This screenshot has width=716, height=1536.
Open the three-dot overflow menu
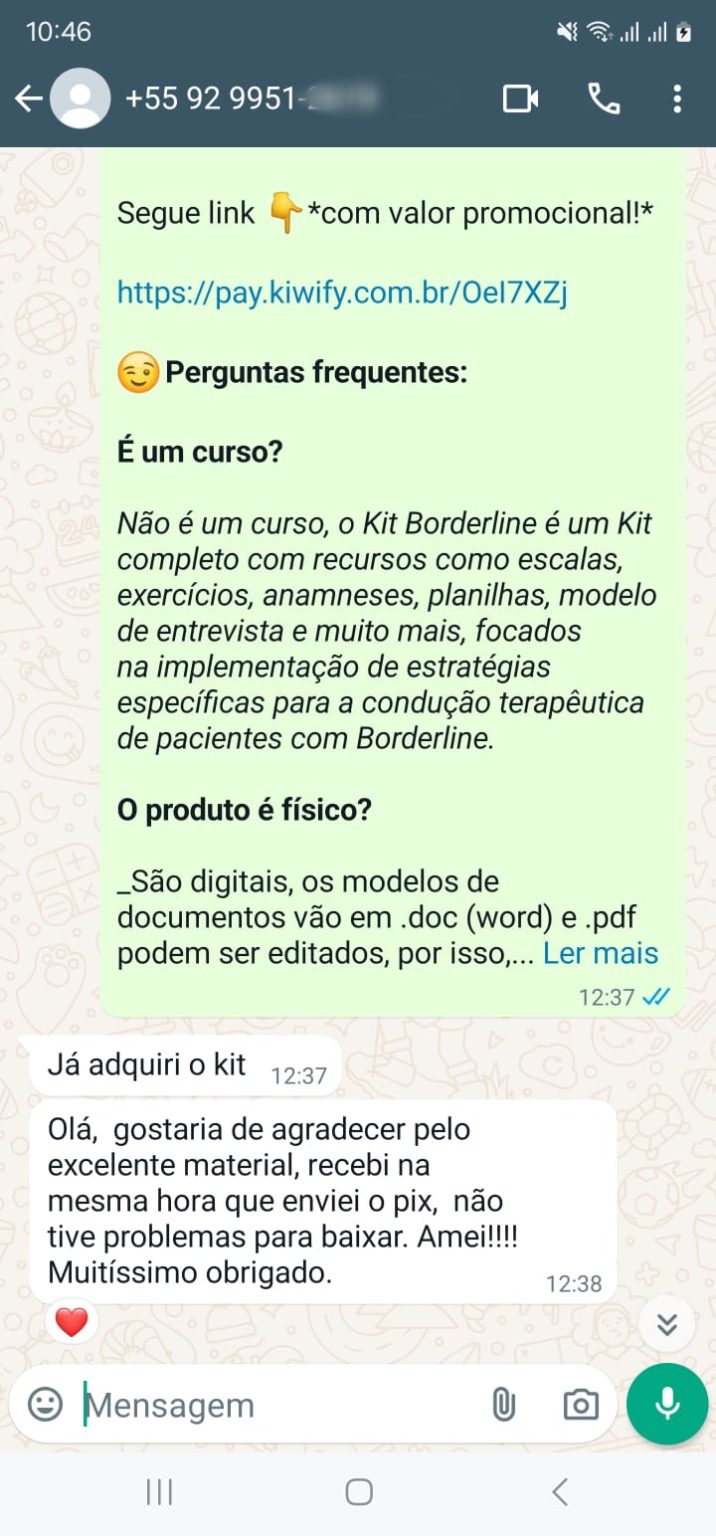pyautogui.click(x=677, y=98)
